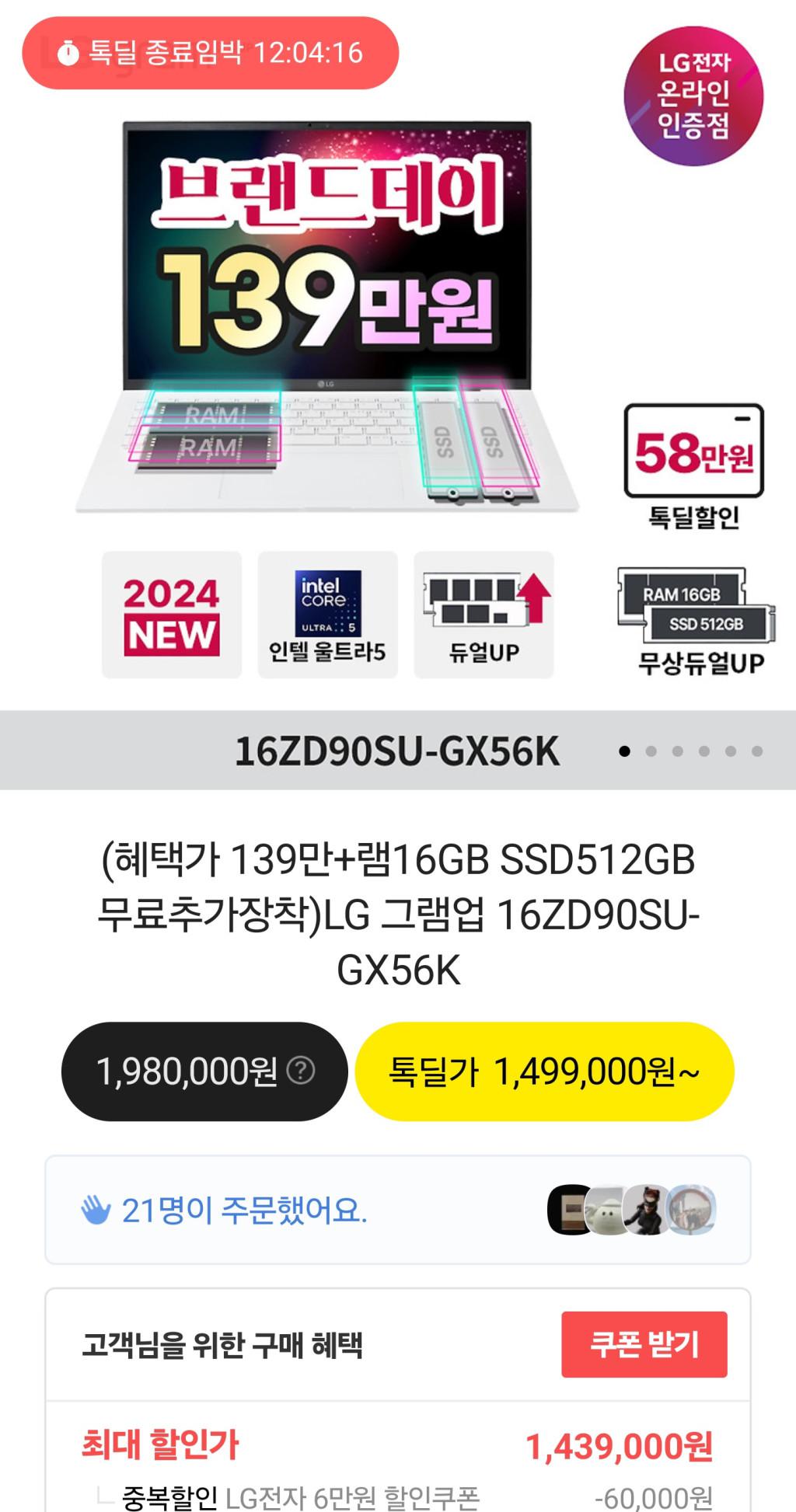
Task: Open the help icon beside 1,980,000원
Action: (x=301, y=1071)
